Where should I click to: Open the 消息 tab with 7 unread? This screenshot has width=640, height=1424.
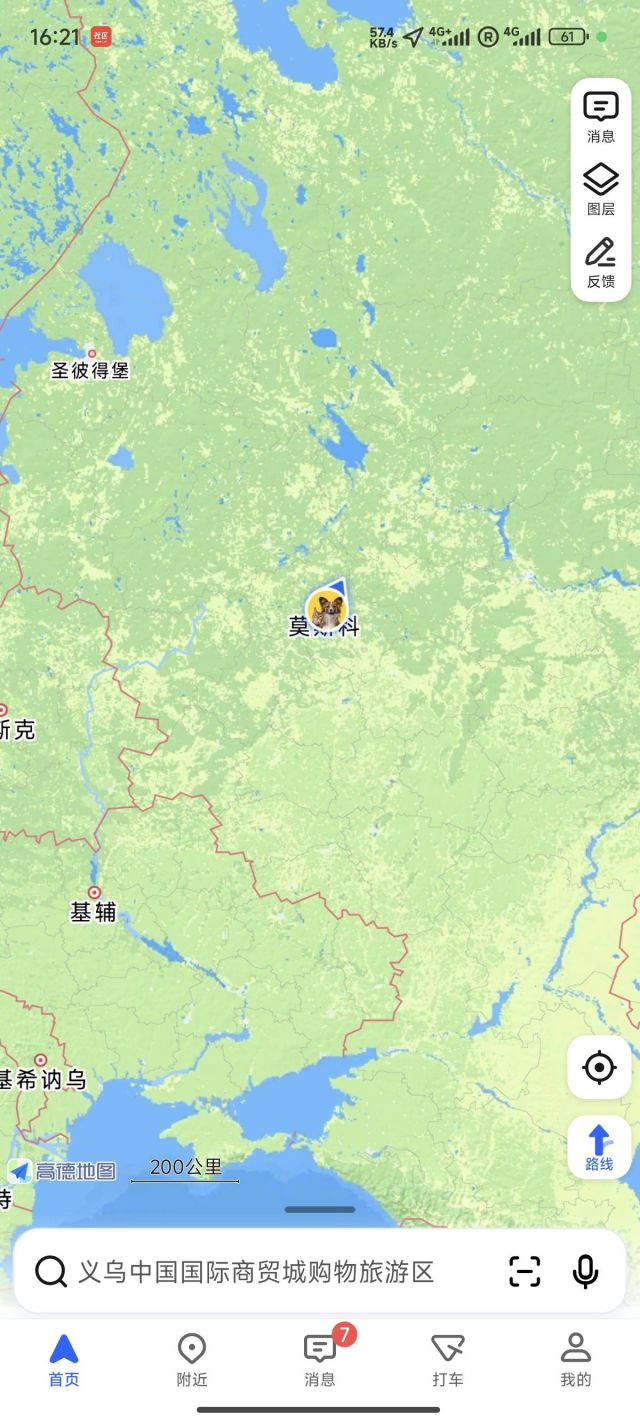pyautogui.click(x=320, y=1360)
